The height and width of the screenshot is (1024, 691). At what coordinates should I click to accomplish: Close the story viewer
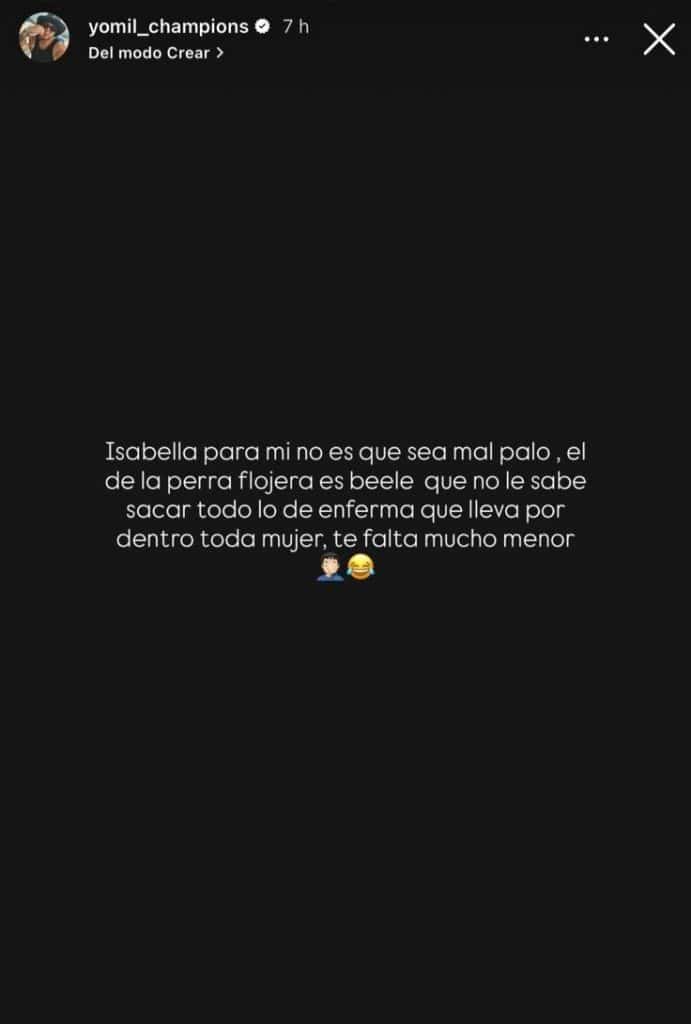(659, 39)
